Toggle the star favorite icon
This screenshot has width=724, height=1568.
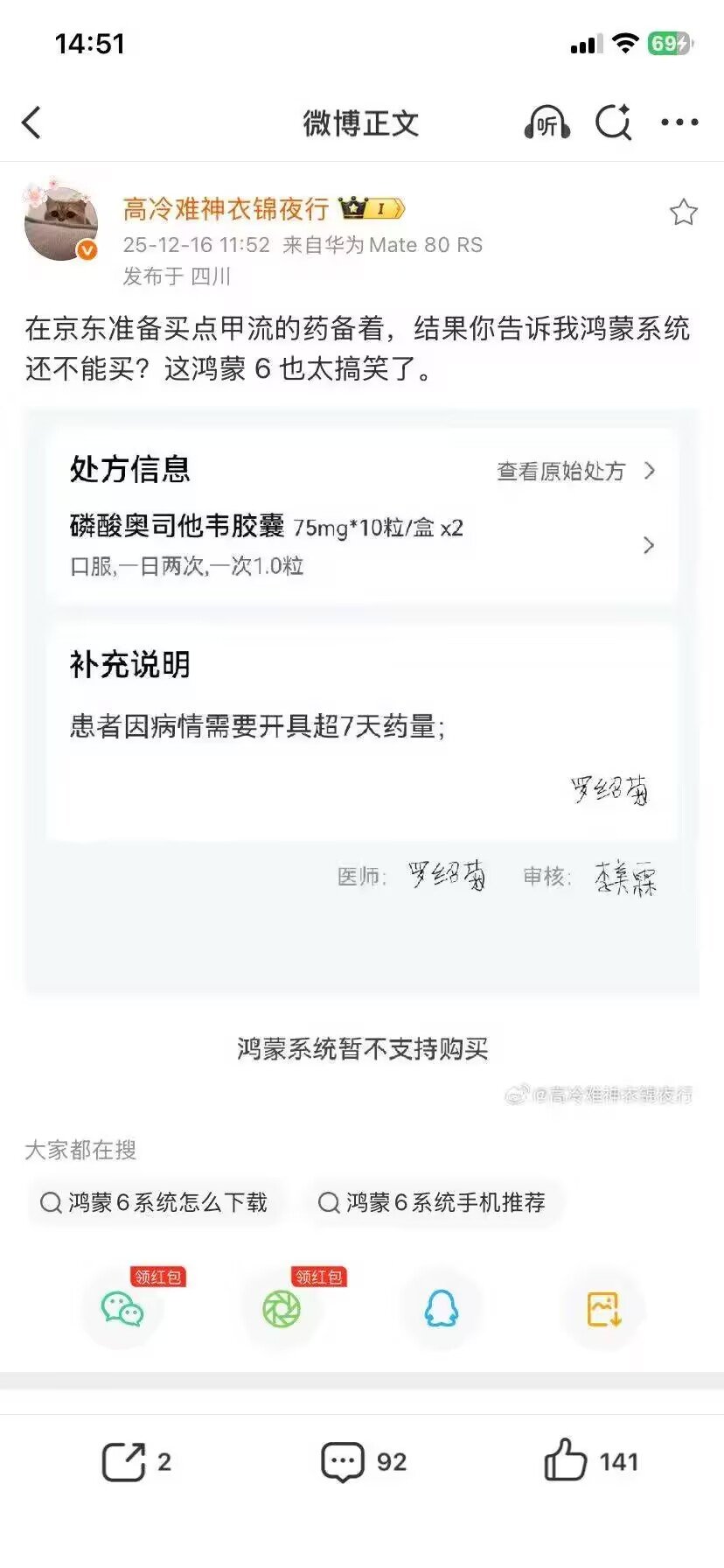click(685, 211)
